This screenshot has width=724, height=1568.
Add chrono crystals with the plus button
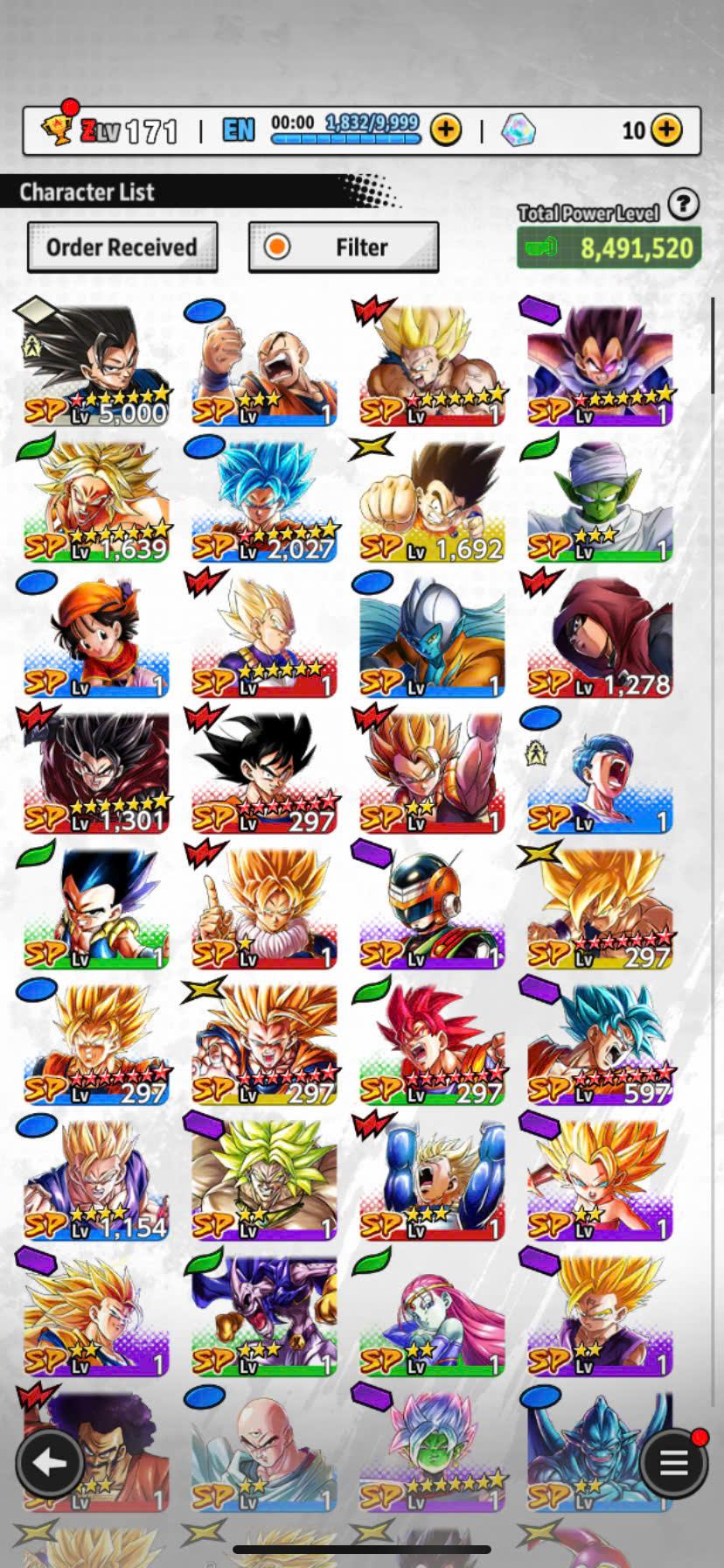666,130
